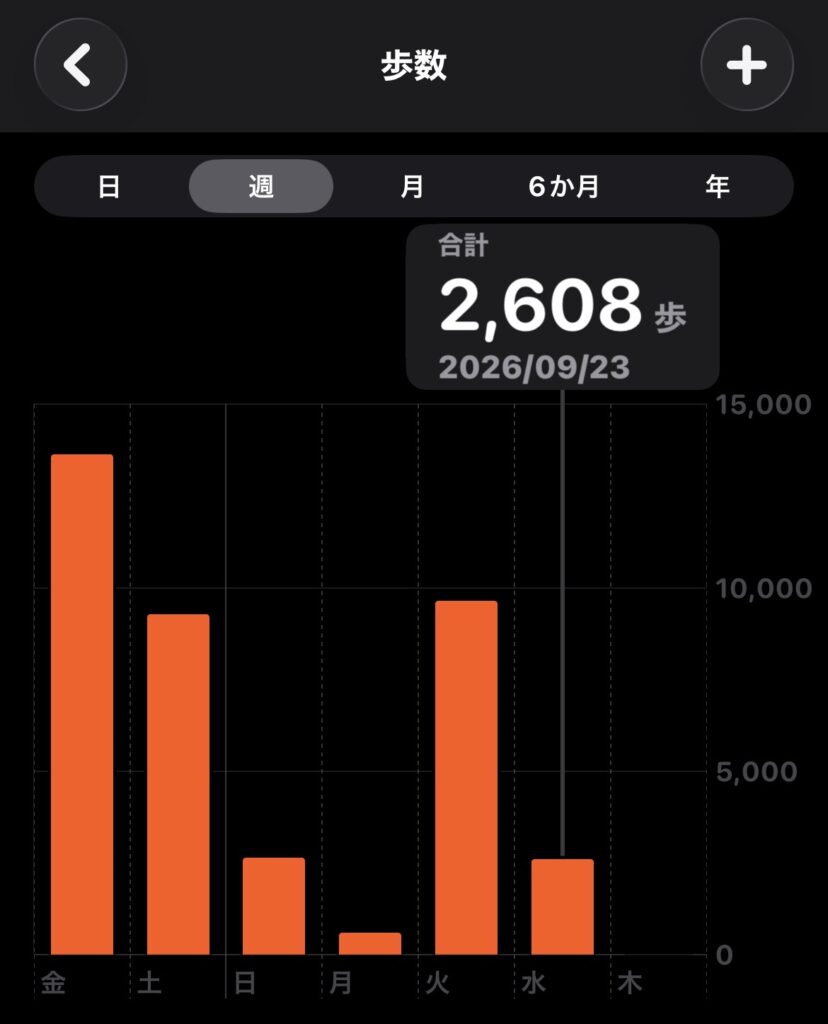Tap the Friday (金) step bar

[x=82, y=704]
